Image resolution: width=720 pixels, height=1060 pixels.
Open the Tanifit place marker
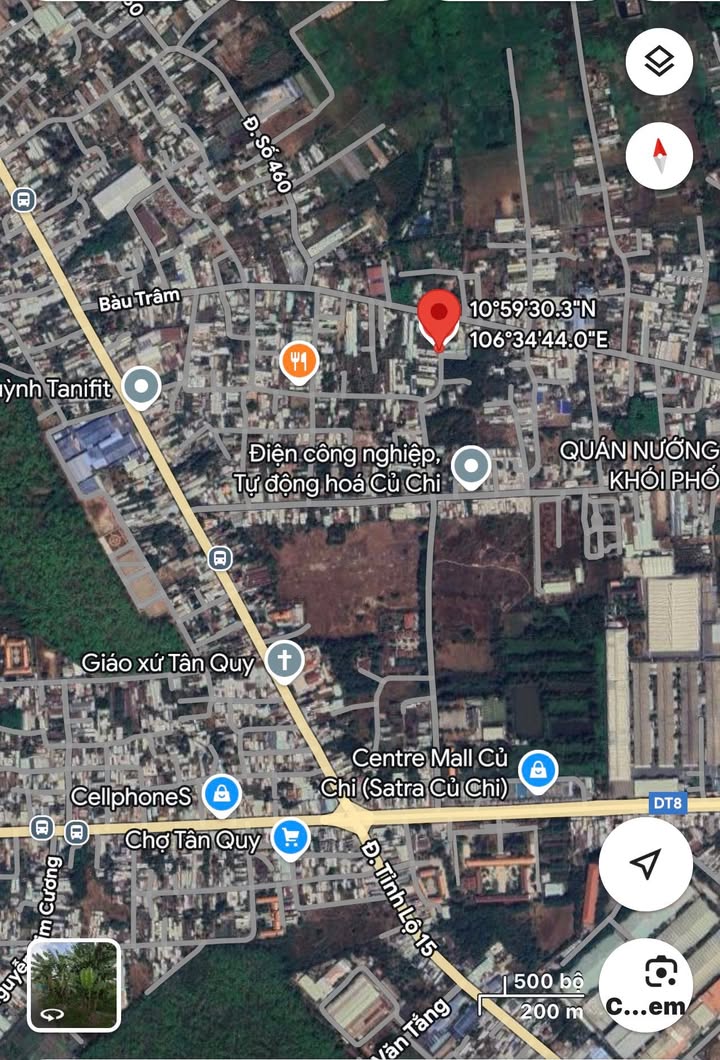(142, 387)
